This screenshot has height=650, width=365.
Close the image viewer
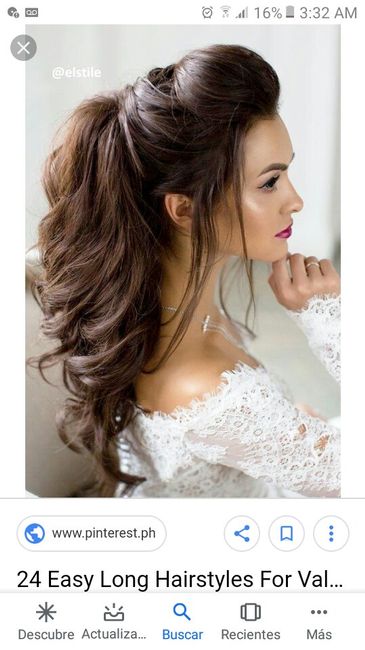click(23, 48)
